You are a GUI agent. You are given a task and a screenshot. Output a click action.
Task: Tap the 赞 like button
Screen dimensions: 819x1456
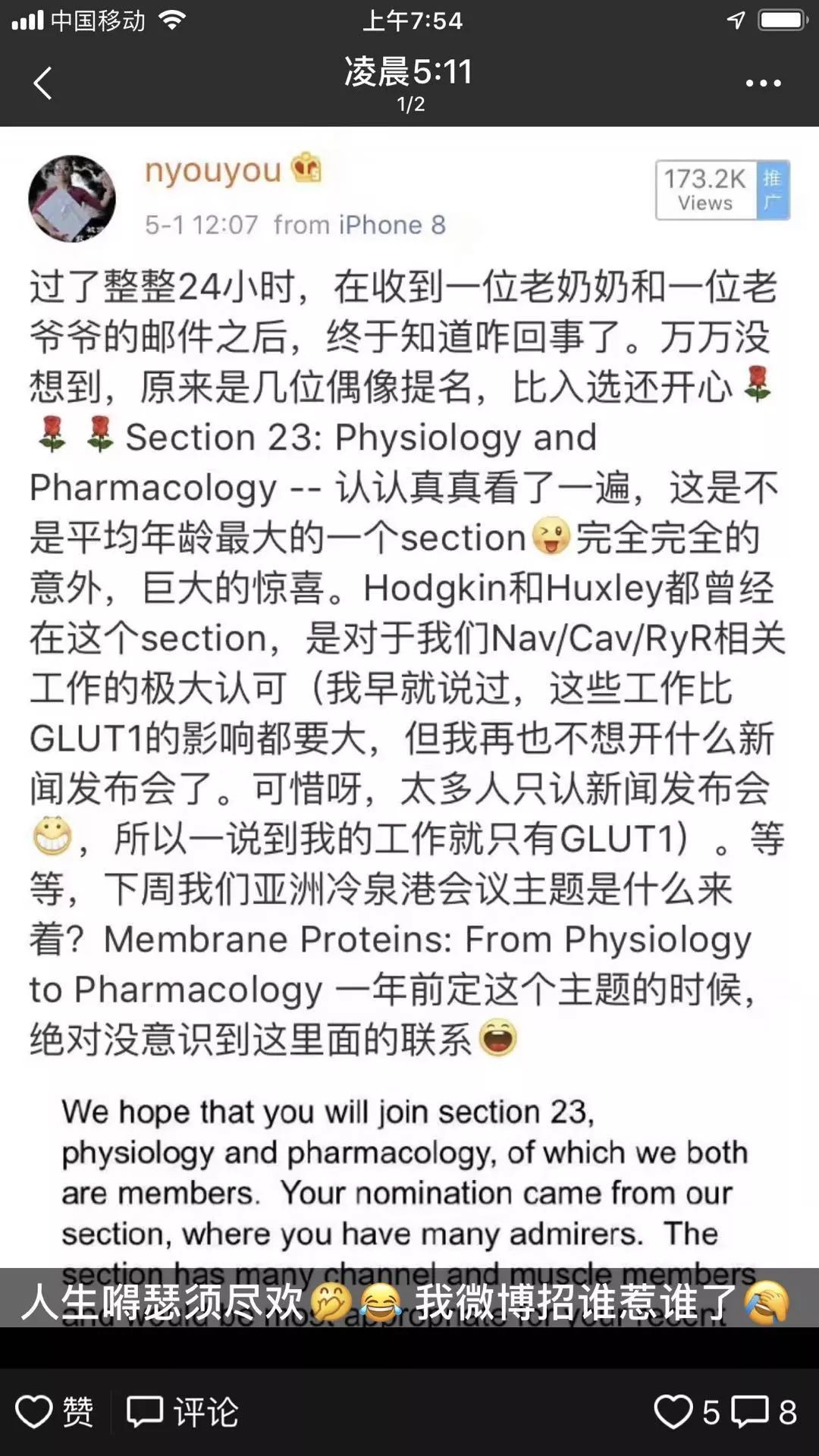pos(55,1412)
